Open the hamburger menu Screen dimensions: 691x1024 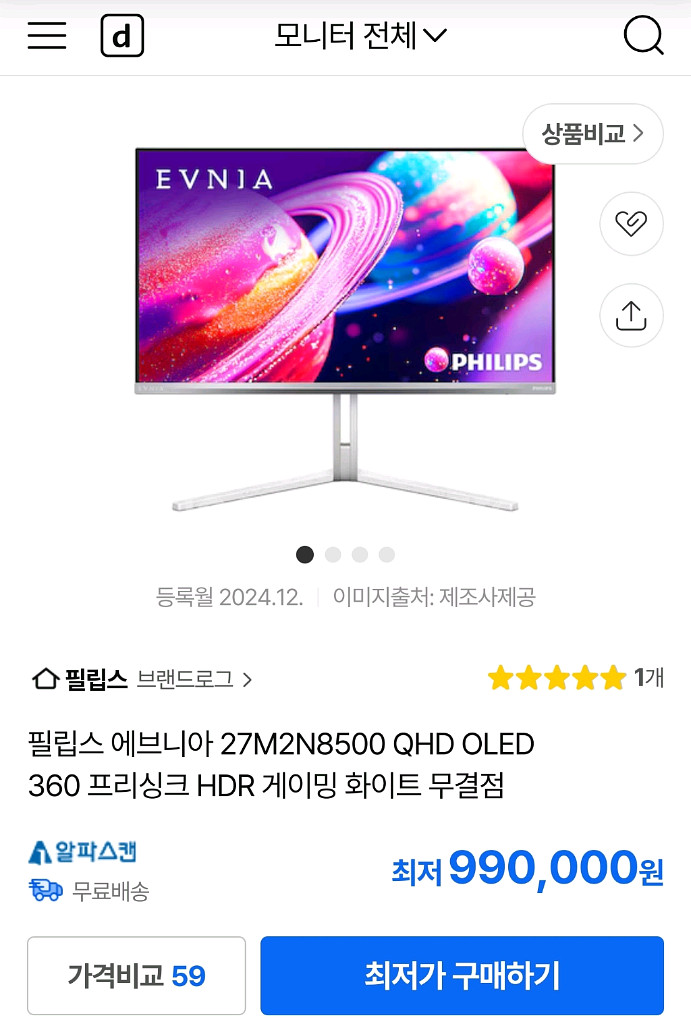(47, 37)
